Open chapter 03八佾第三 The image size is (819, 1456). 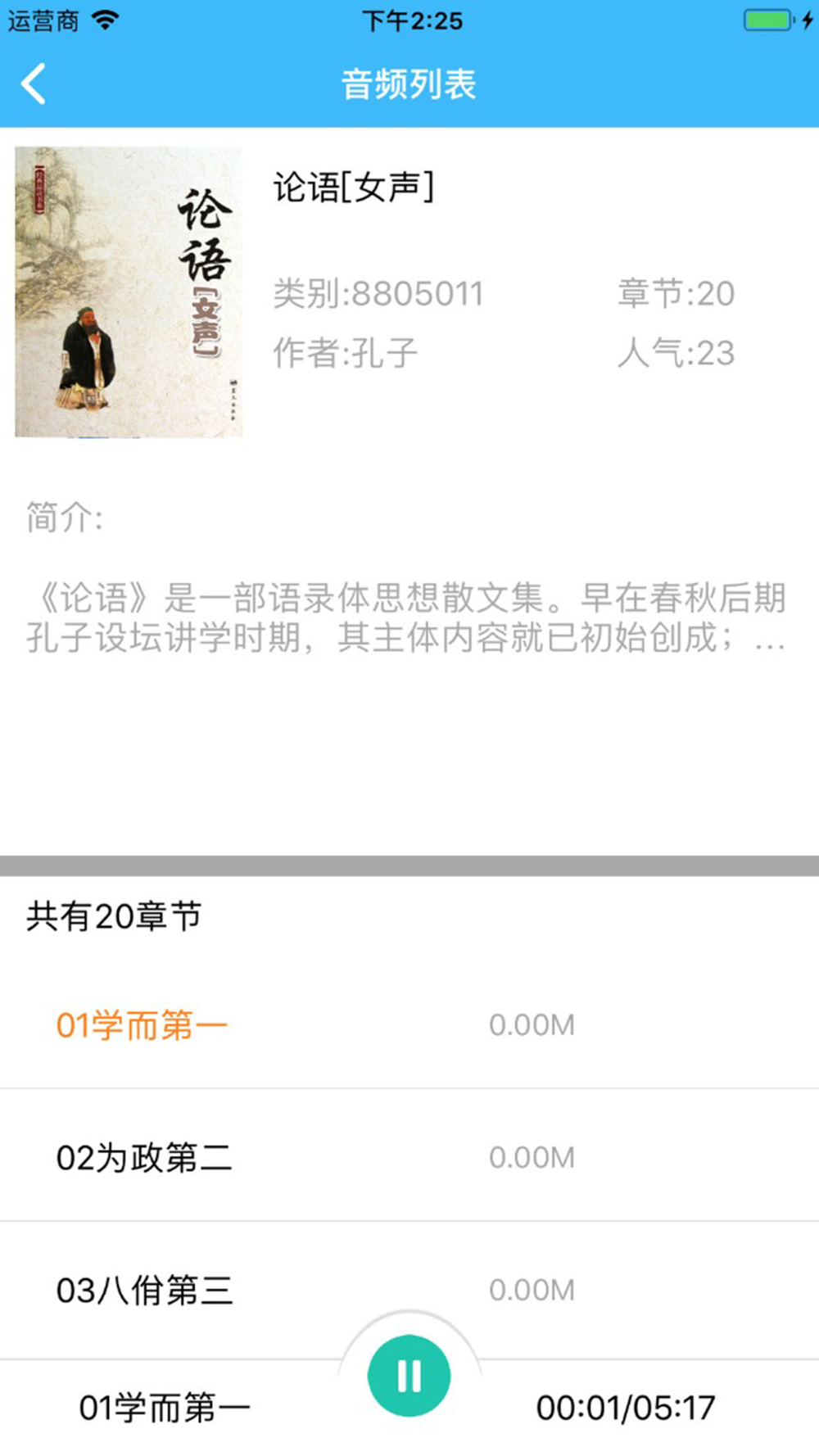[144, 1291]
